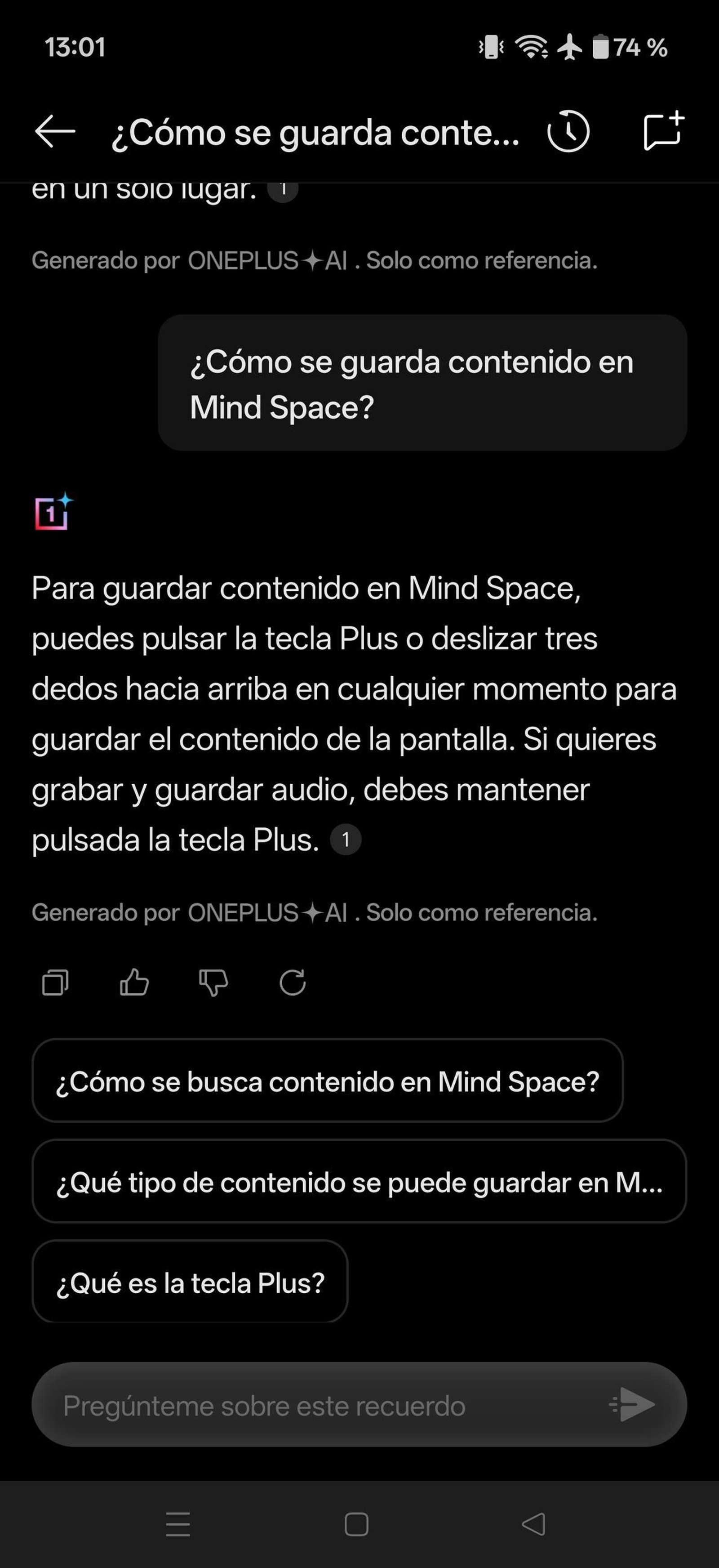Open recent apps from navigation bar

coord(178,1524)
